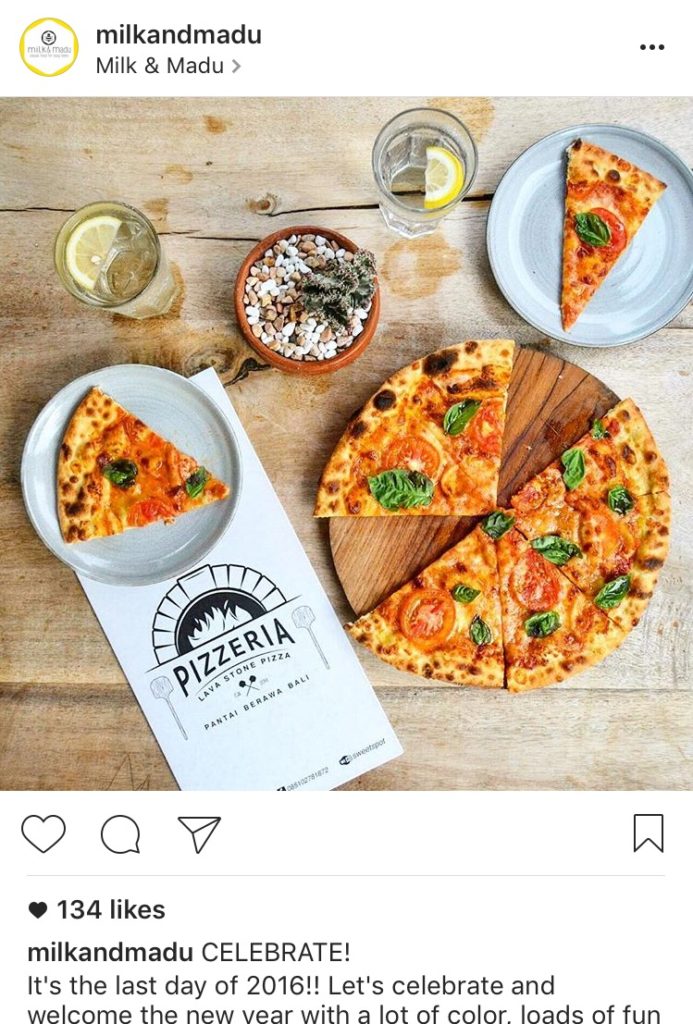The image size is (693, 1024).
Task: Share the post with paper plane icon
Action: click(x=199, y=833)
